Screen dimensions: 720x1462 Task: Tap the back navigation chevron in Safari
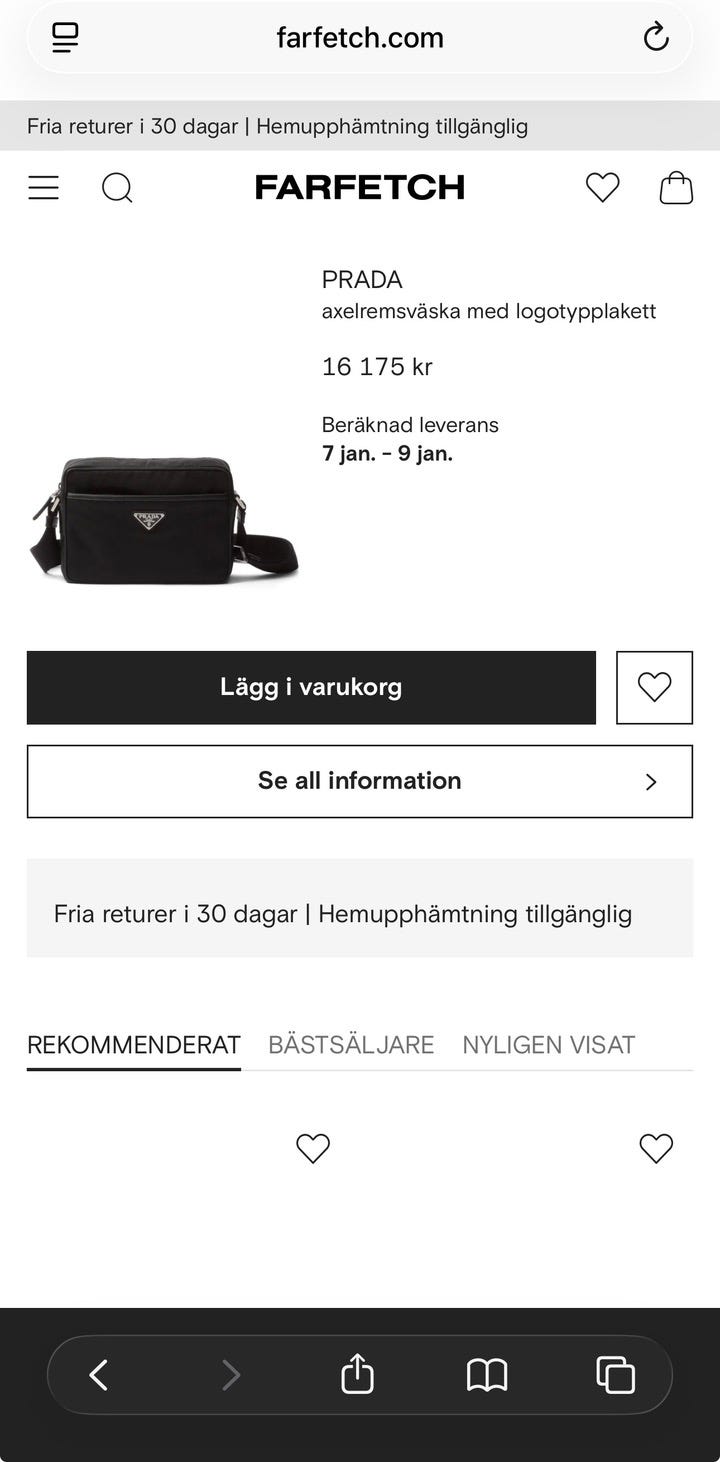tap(97, 1374)
